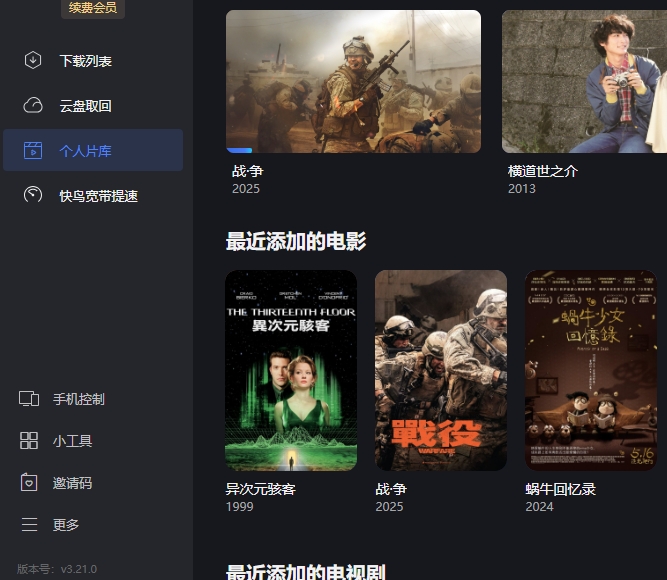Open 战·争 poster under 最近添加的电影
The image size is (667, 580).
pyautogui.click(x=441, y=370)
